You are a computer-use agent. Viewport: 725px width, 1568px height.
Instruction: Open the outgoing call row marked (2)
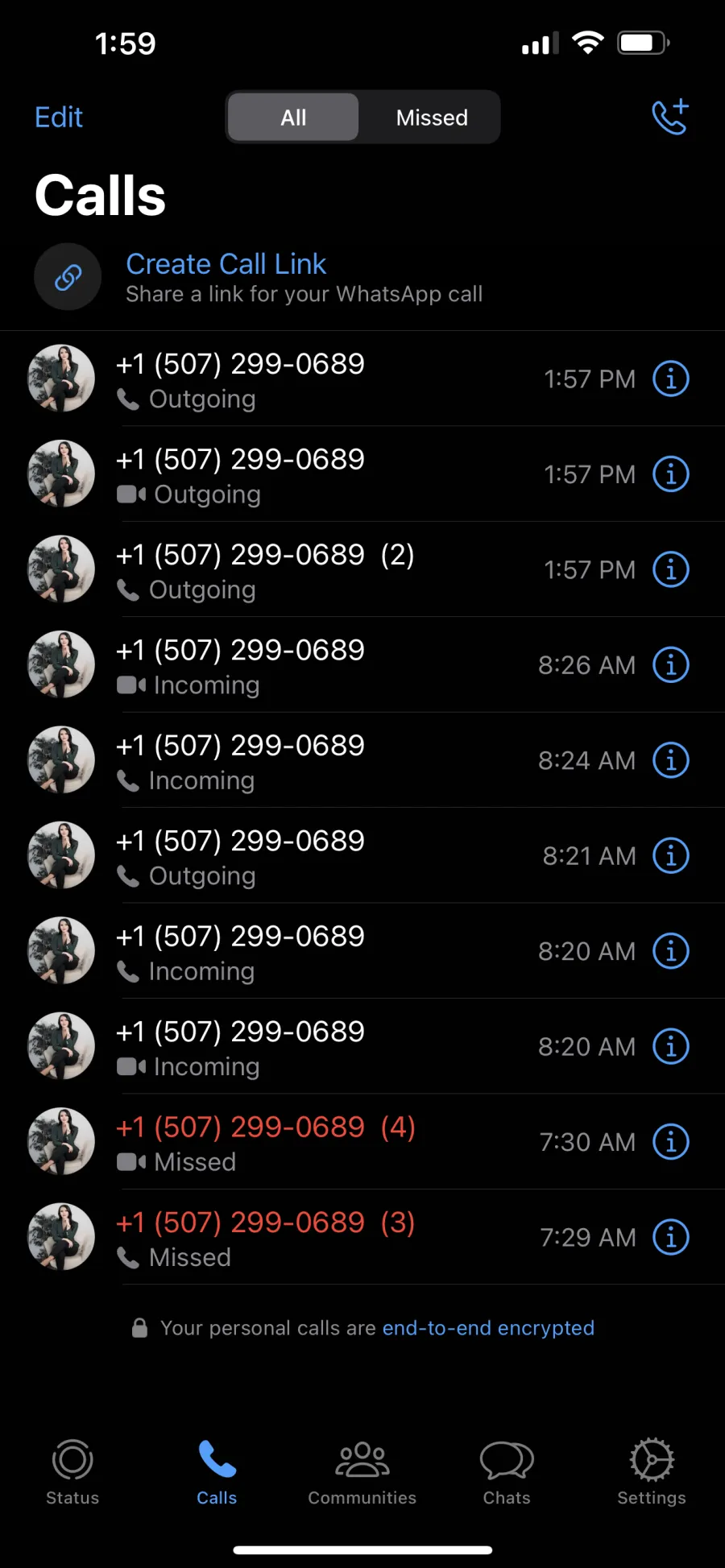[362, 570]
